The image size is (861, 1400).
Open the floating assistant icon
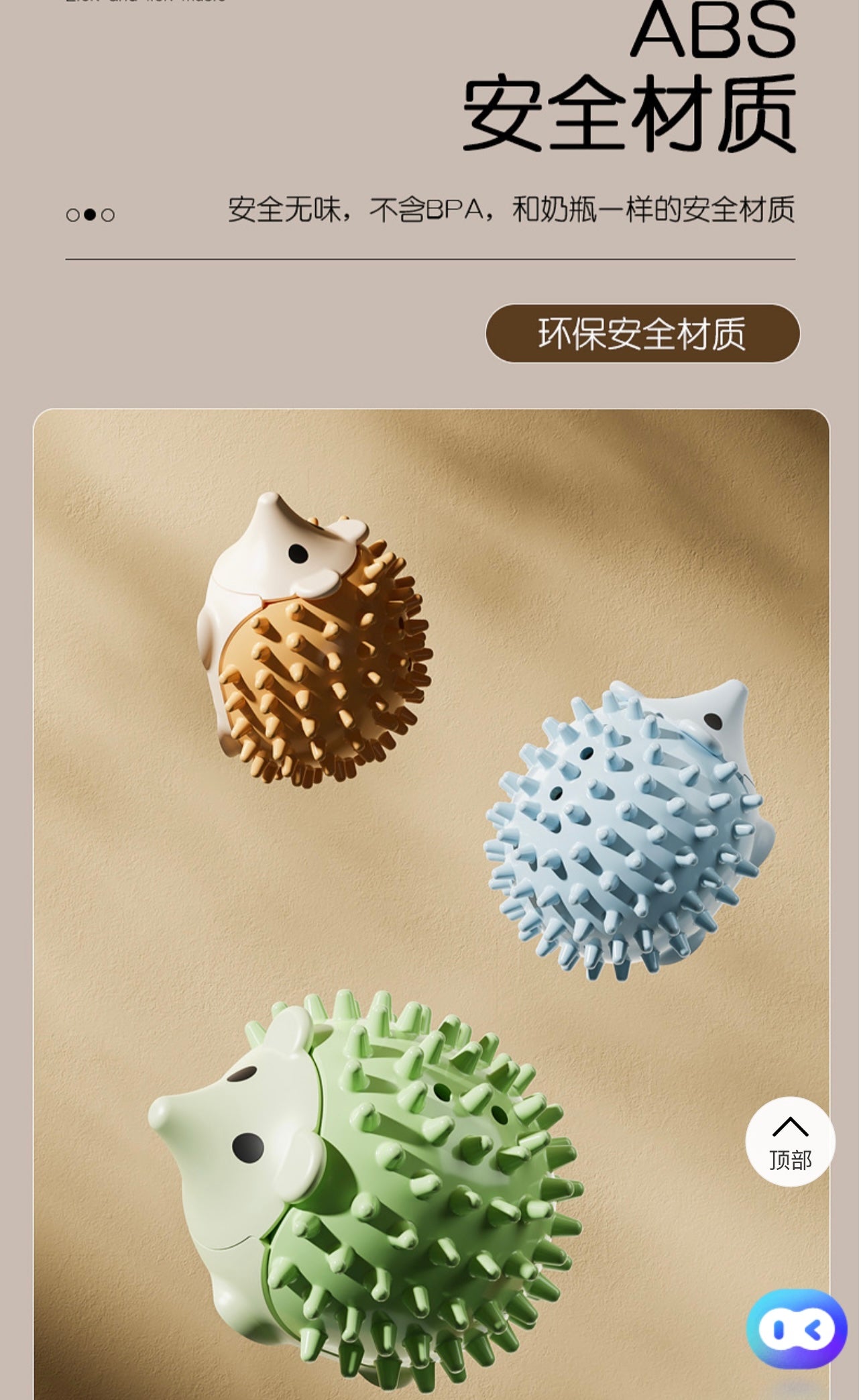pyautogui.click(x=797, y=1329)
